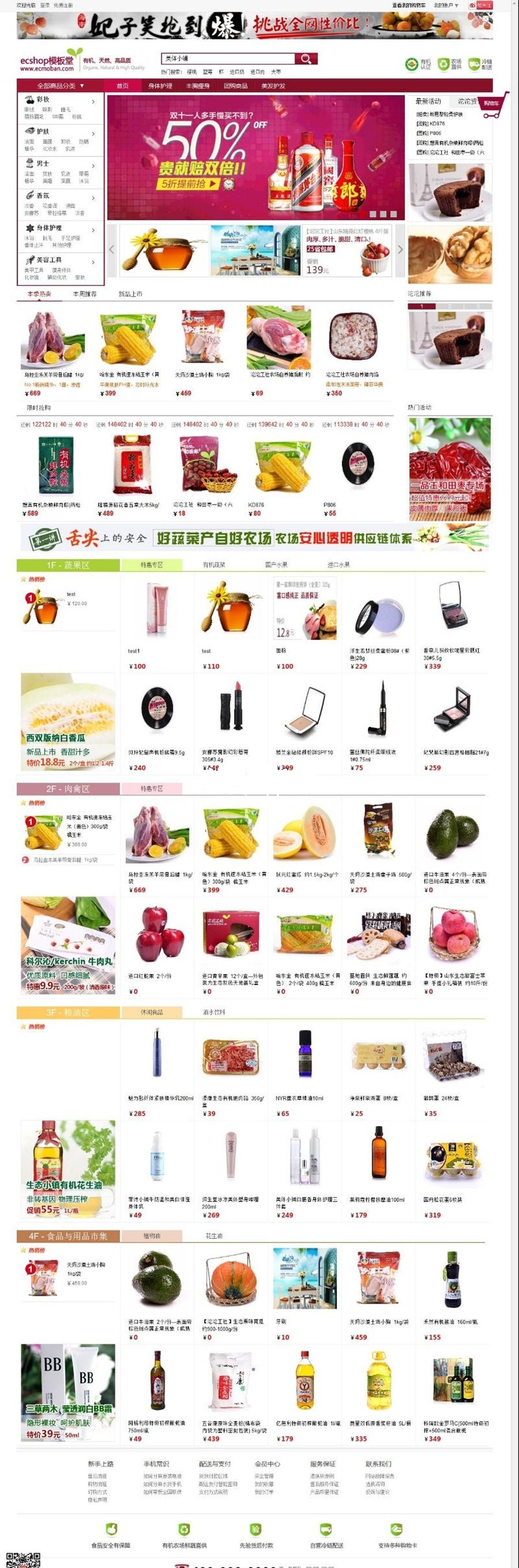The width and height of the screenshot is (519, 1568).
Task: Go to the 首页 nav tab
Action: pos(123,86)
